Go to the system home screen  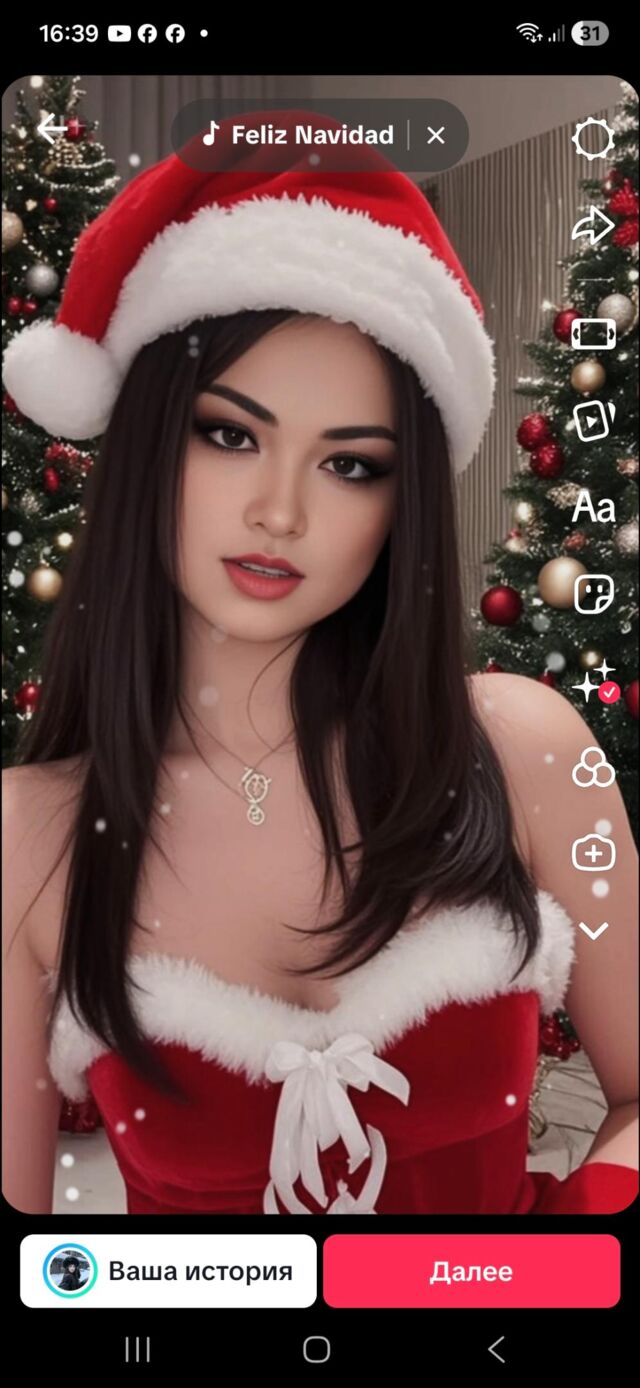click(317, 1350)
